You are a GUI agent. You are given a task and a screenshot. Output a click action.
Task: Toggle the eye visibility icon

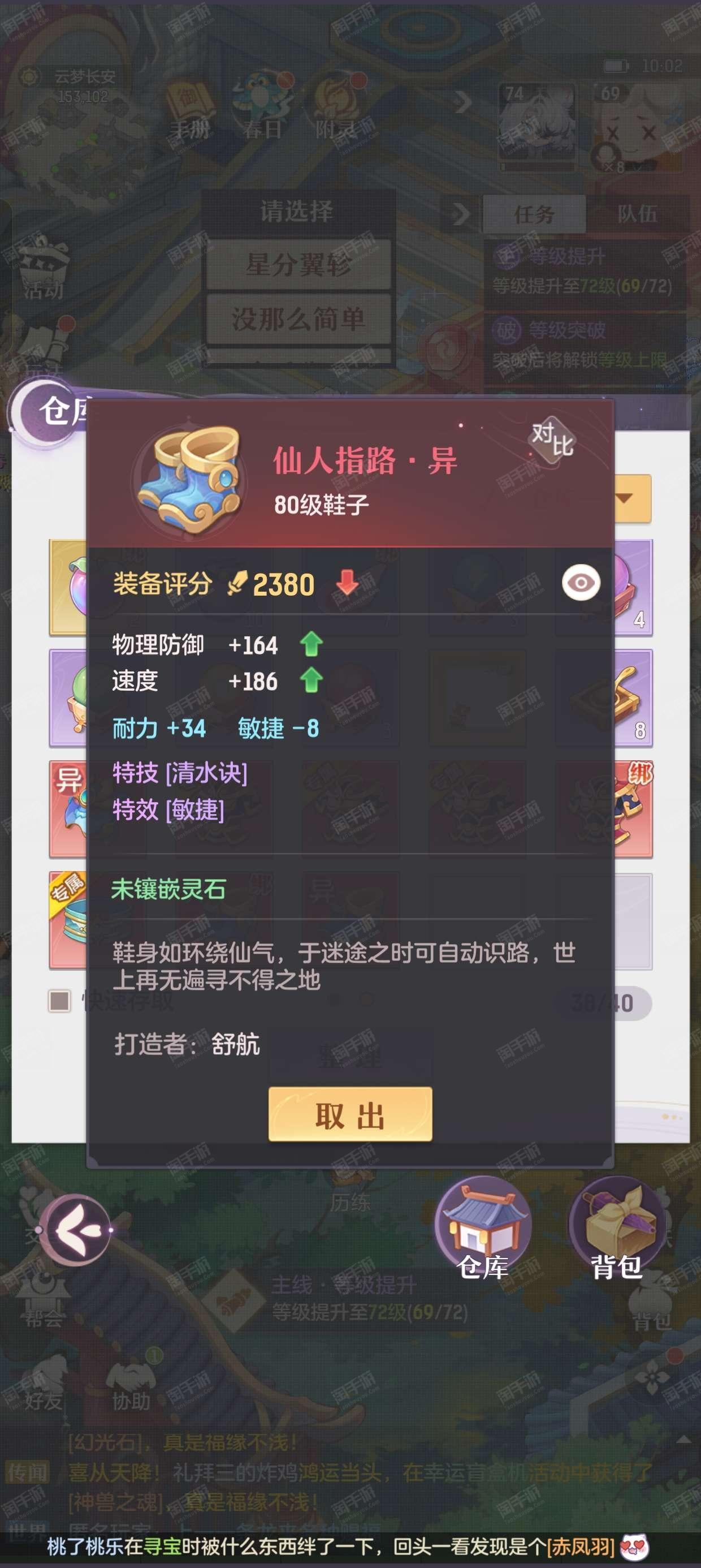[x=581, y=583]
